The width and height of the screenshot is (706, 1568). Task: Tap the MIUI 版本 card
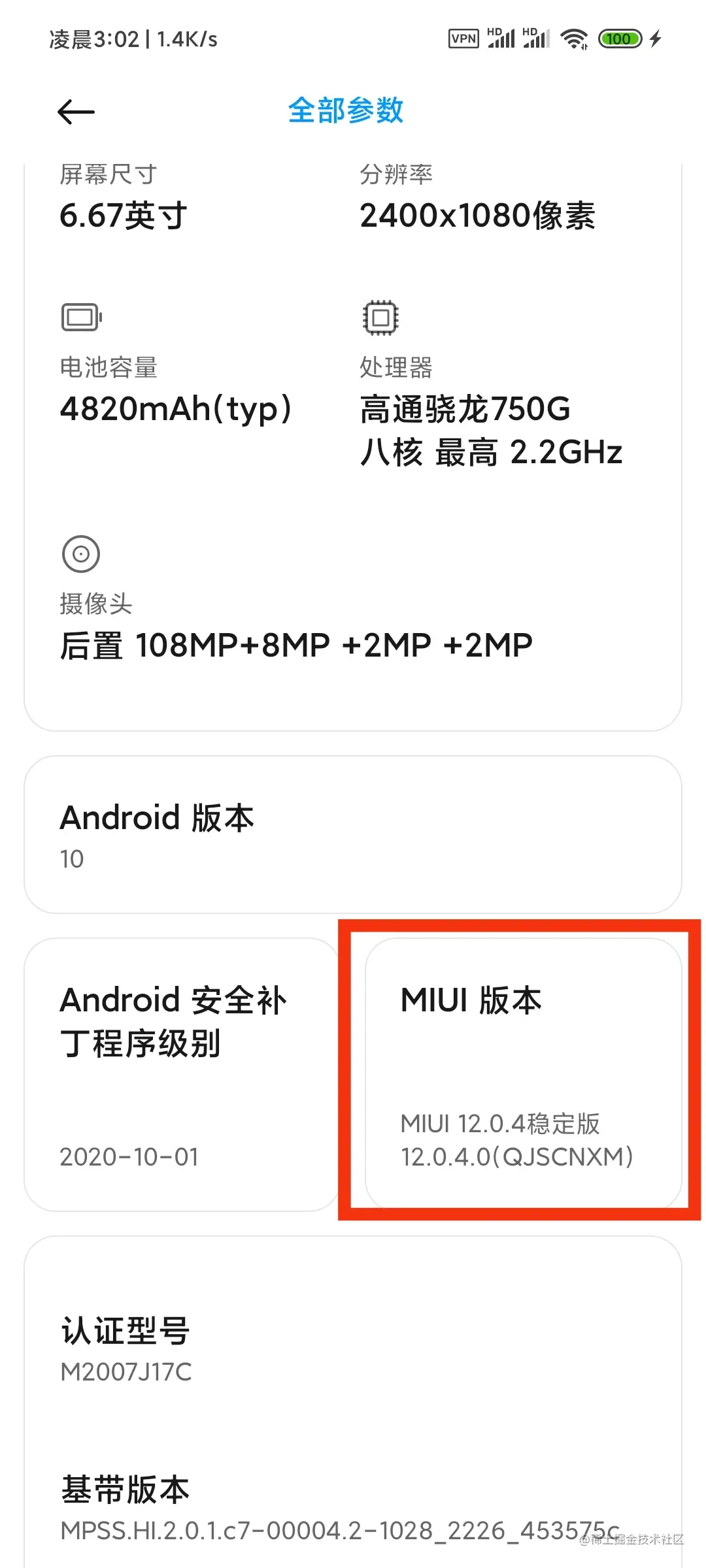[522, 1073]
